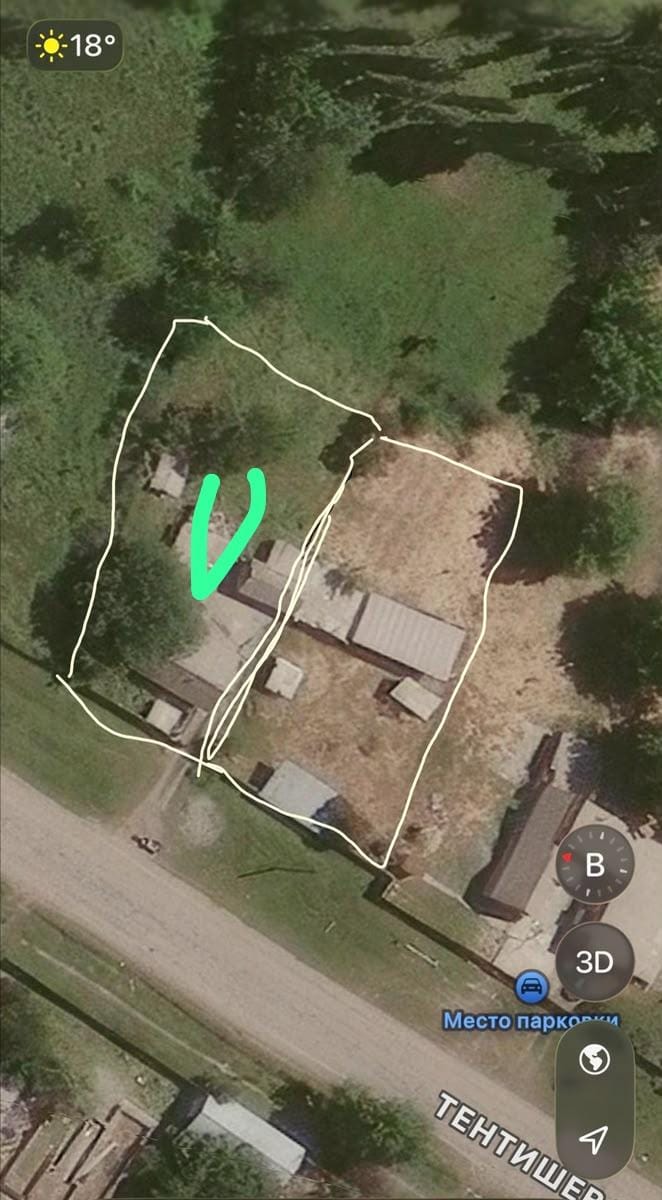Viewport: 662px width, 1200px height.
Task: Tap the compass to reset north
Action: coord(594,864)
